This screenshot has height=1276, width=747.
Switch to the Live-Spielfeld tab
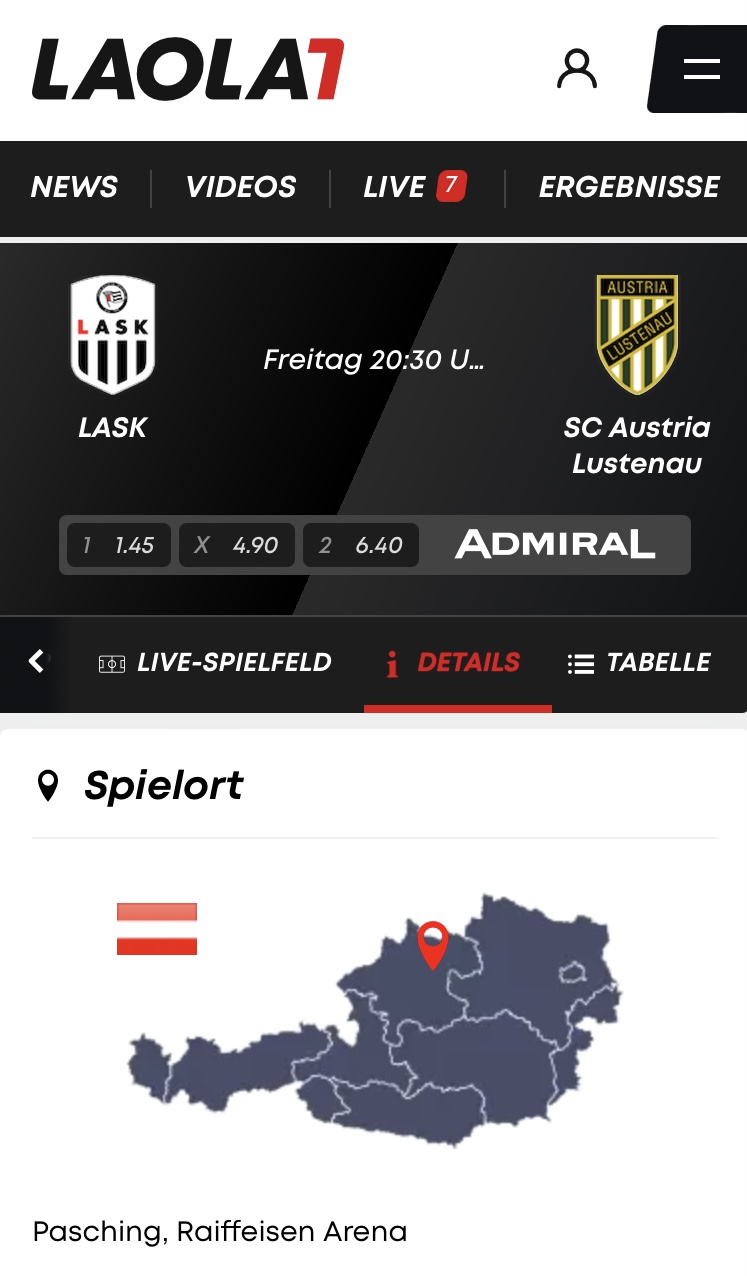(x=215, y=662)
